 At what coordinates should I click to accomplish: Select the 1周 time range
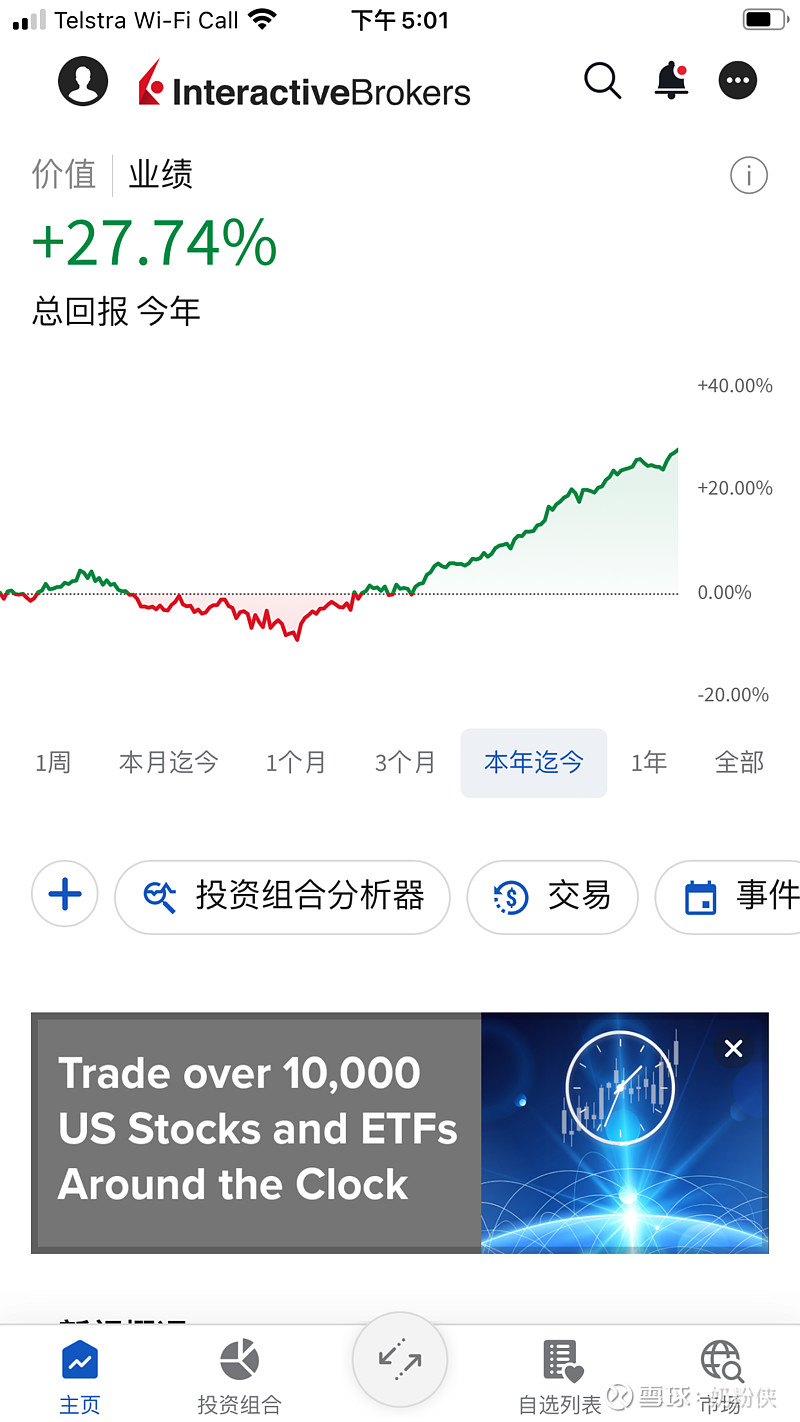tap(53, 763)
